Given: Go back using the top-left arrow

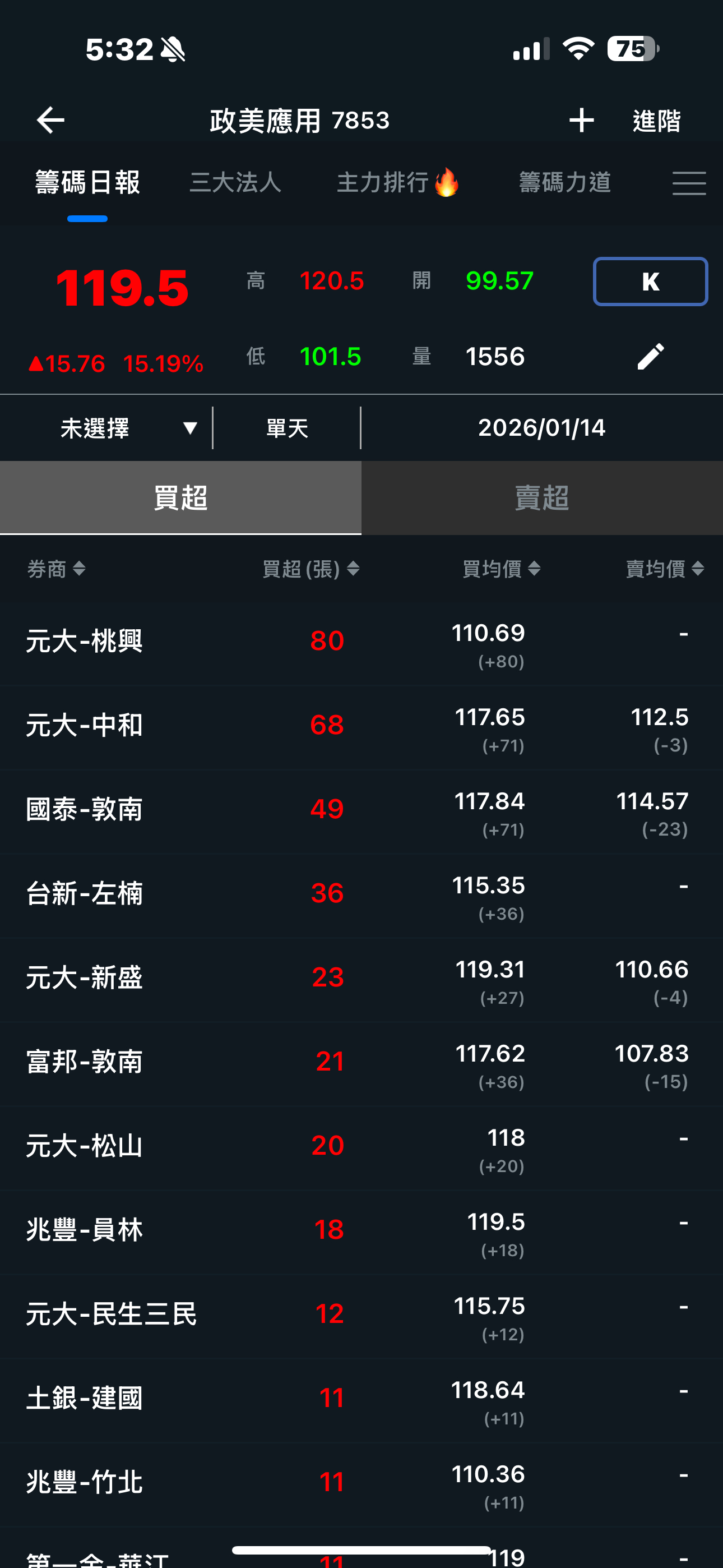Looking at the screenshot, I should [50, 120].
